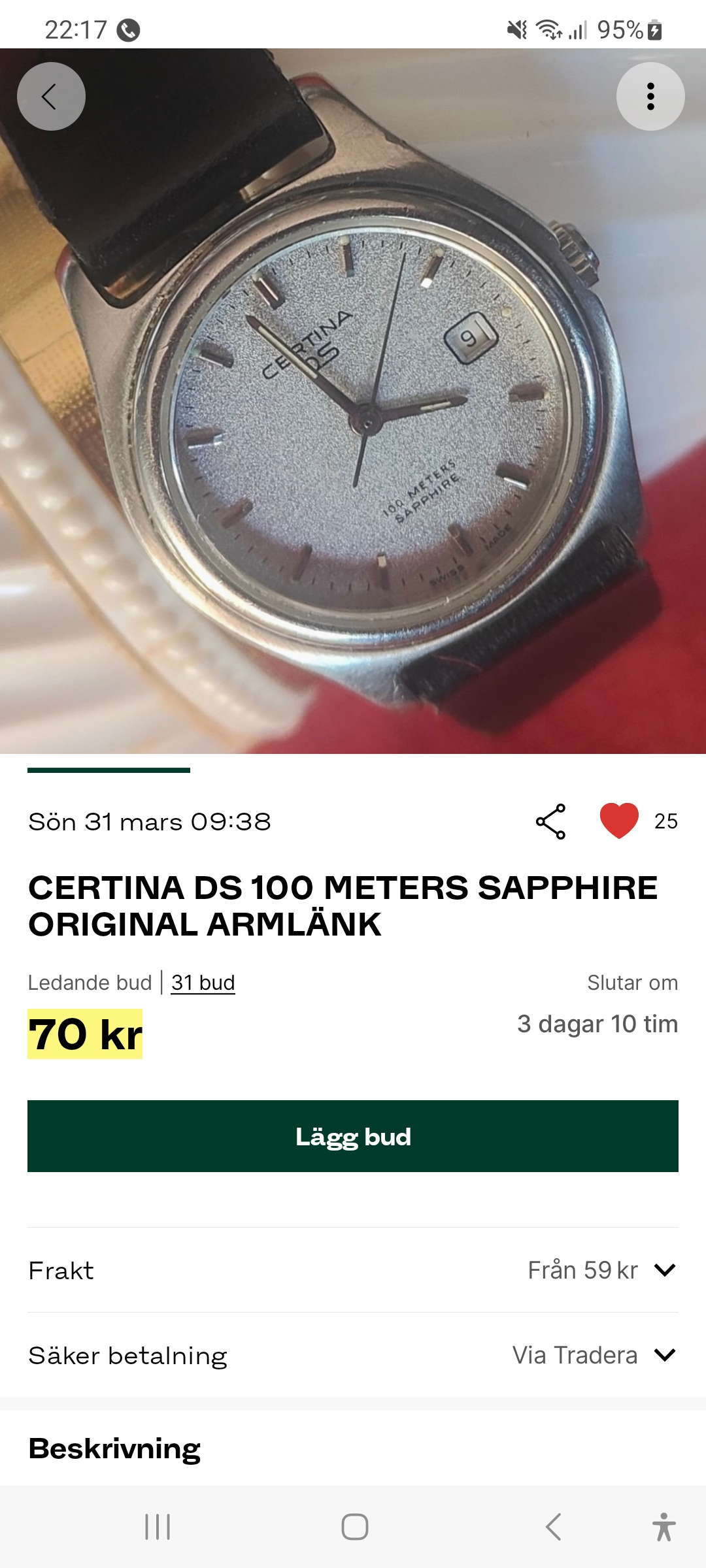Open recent apps from navigation bar
The width and height of the screenshot is (706, 1568).
coord(158,1527)
